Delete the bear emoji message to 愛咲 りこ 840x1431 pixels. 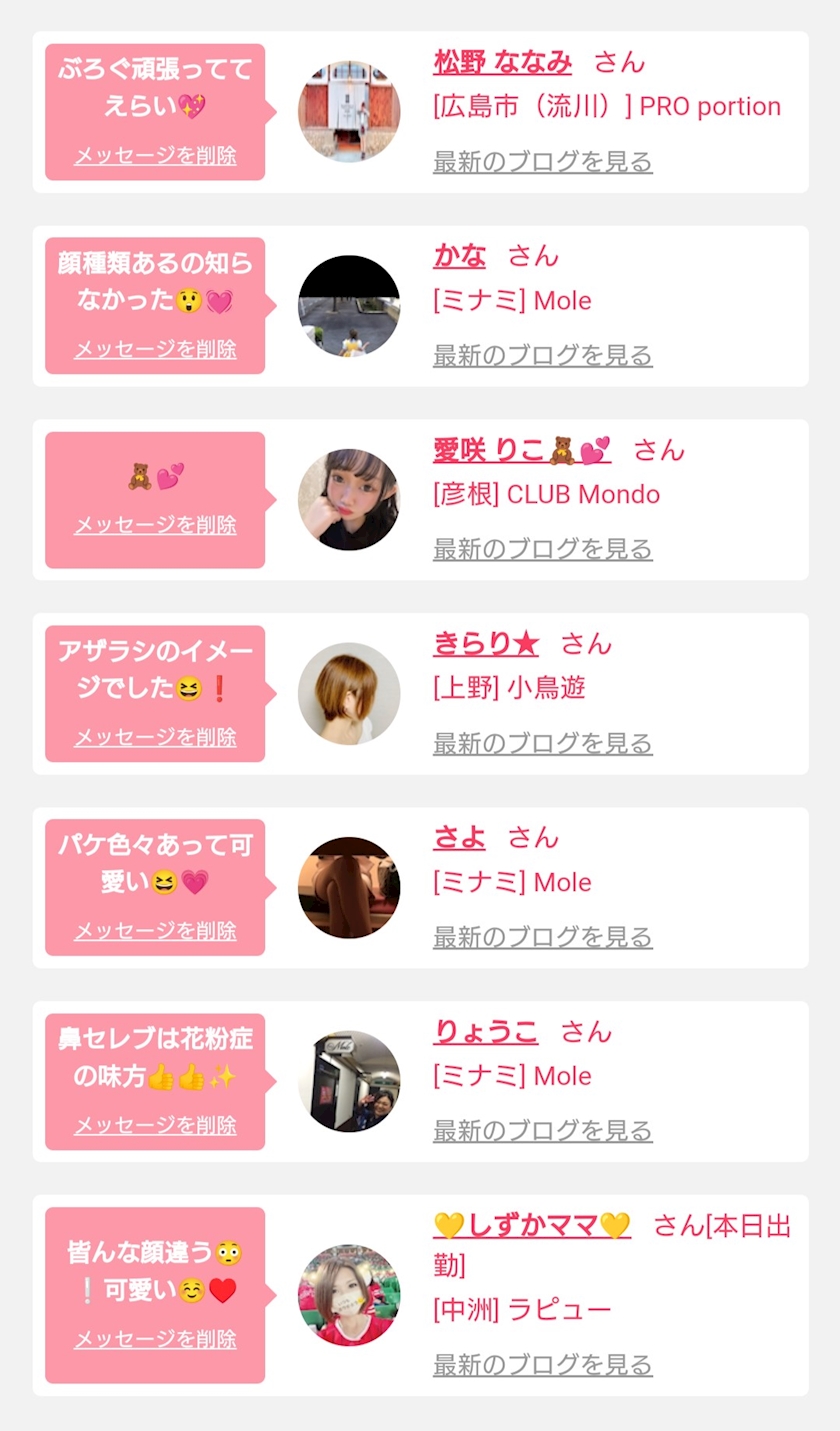click(155, 525)
